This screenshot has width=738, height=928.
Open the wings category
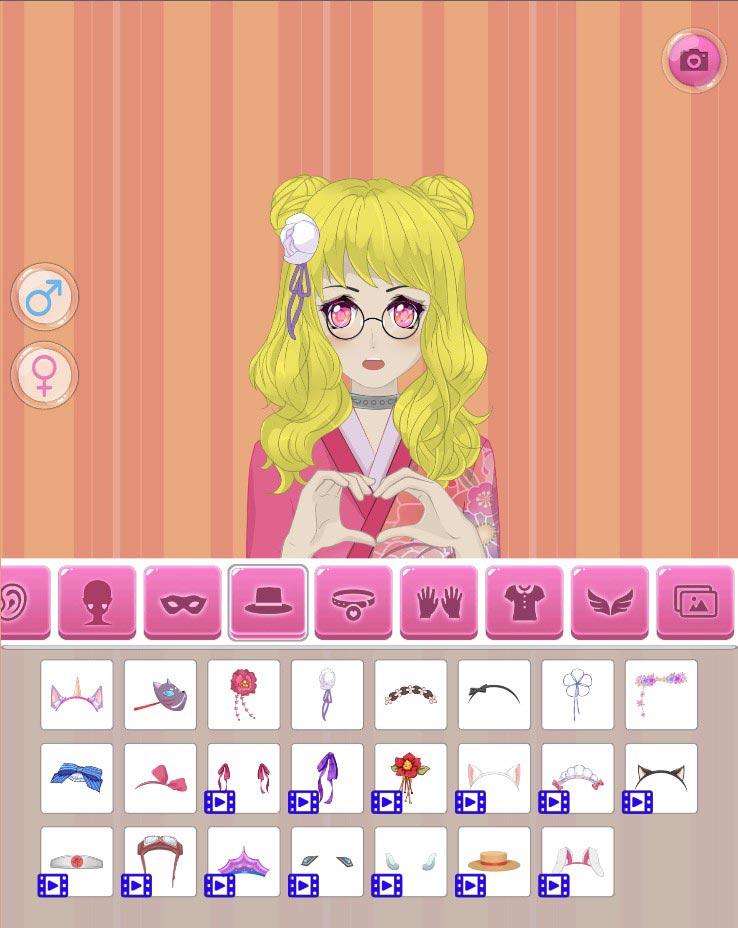coord(609,601)
